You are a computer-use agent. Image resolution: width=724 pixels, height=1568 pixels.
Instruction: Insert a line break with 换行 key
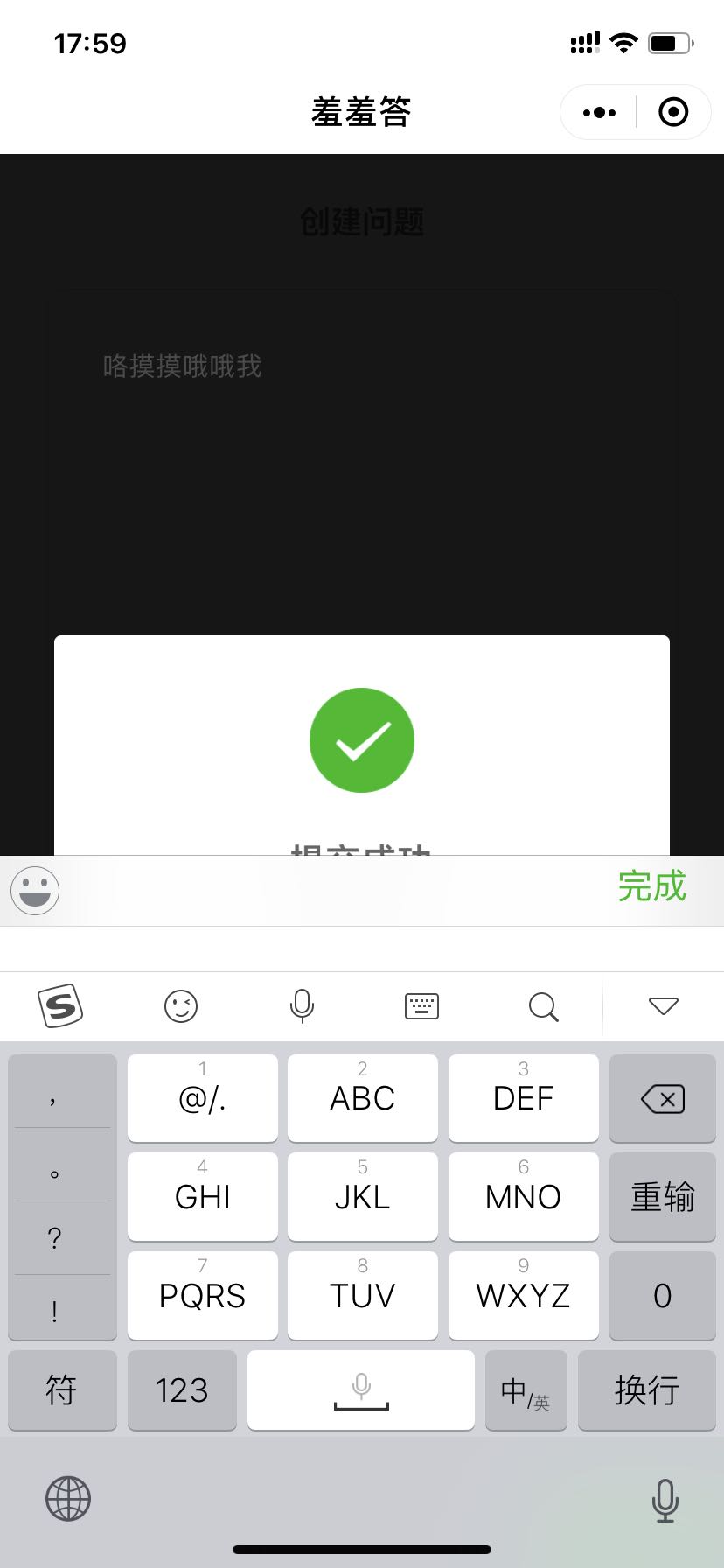[x=646, y=1390]
